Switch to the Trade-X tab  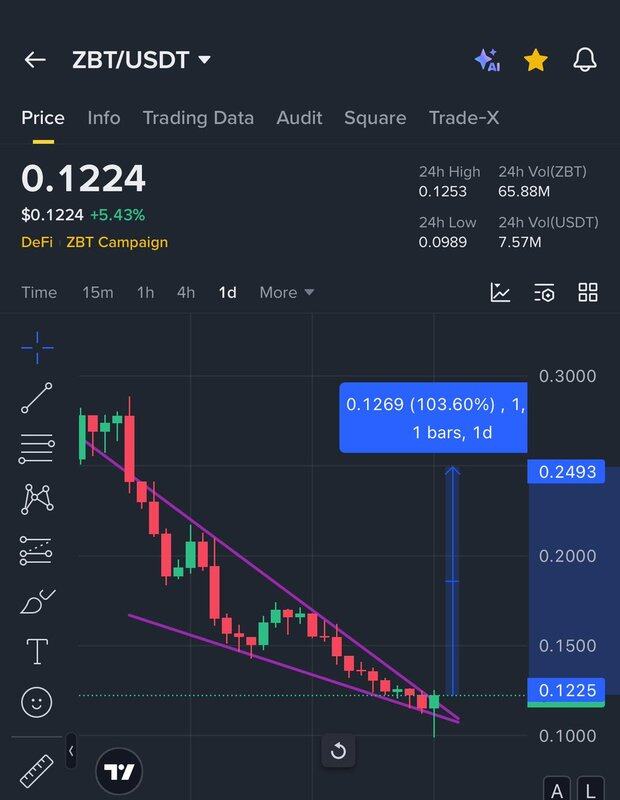[463, 118]
